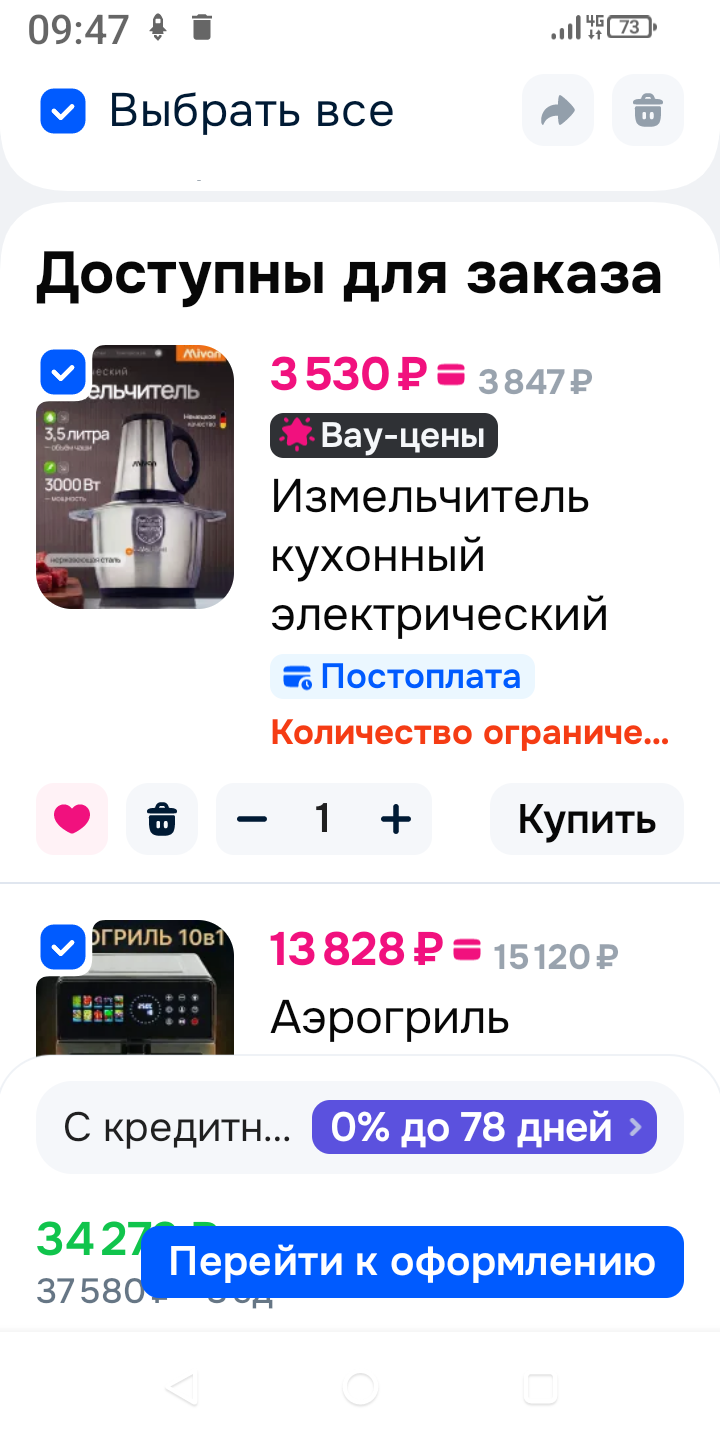Image resolution: width=720 pixels, height=1440 pixels.
Task: Uncheck the Аэрогриль item checkbox
Action: (63, 946)
